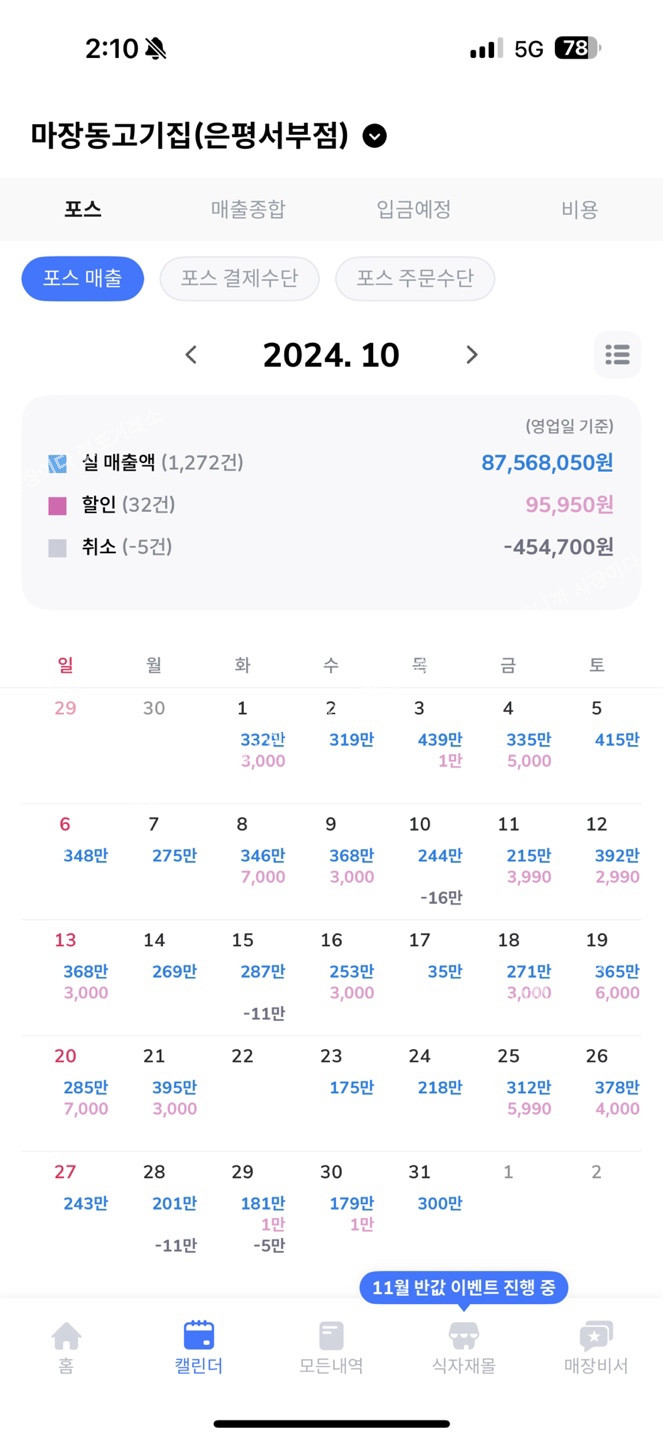Tap the 포스 매출 chip
Viewport: 663px width, 1440px height.
point(82,279)
